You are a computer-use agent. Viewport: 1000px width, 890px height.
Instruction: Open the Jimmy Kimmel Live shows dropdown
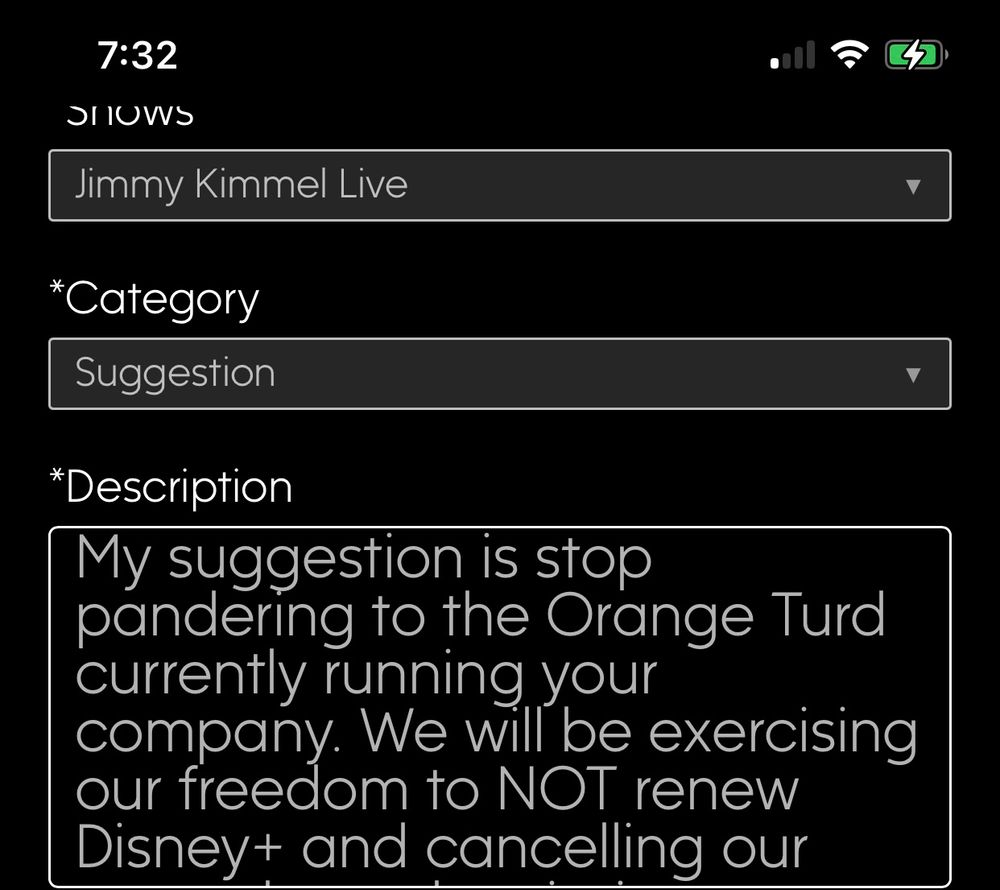click(499, 186)
